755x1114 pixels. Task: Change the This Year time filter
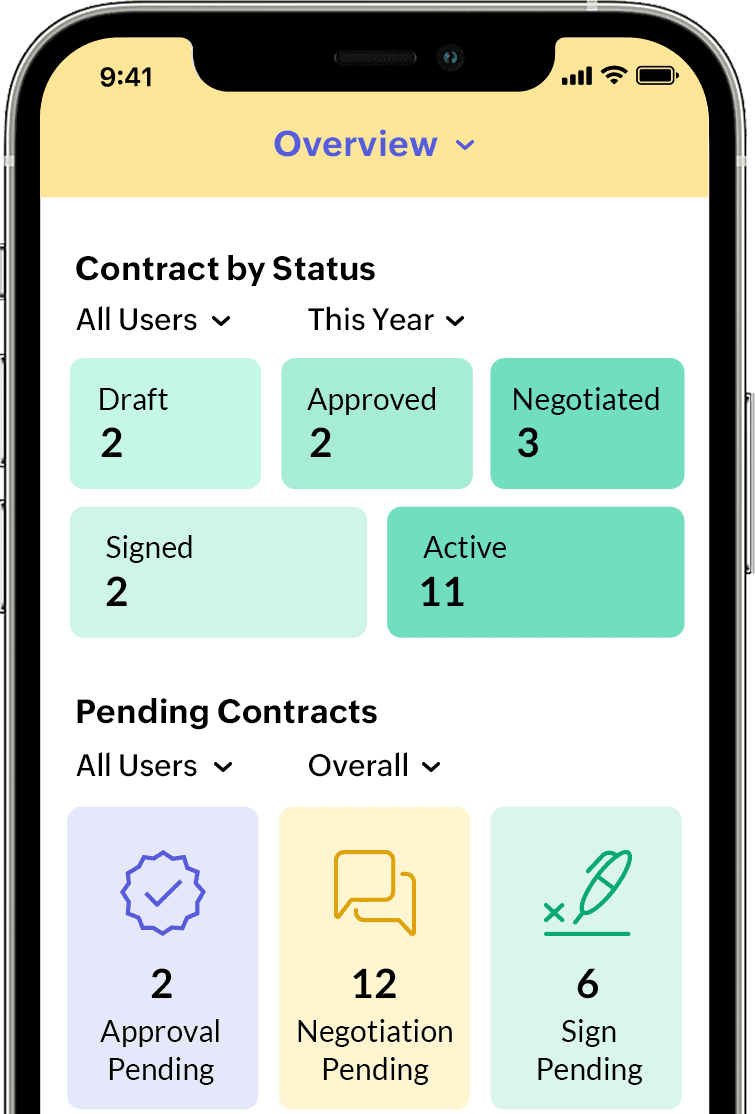coord(386,320)
